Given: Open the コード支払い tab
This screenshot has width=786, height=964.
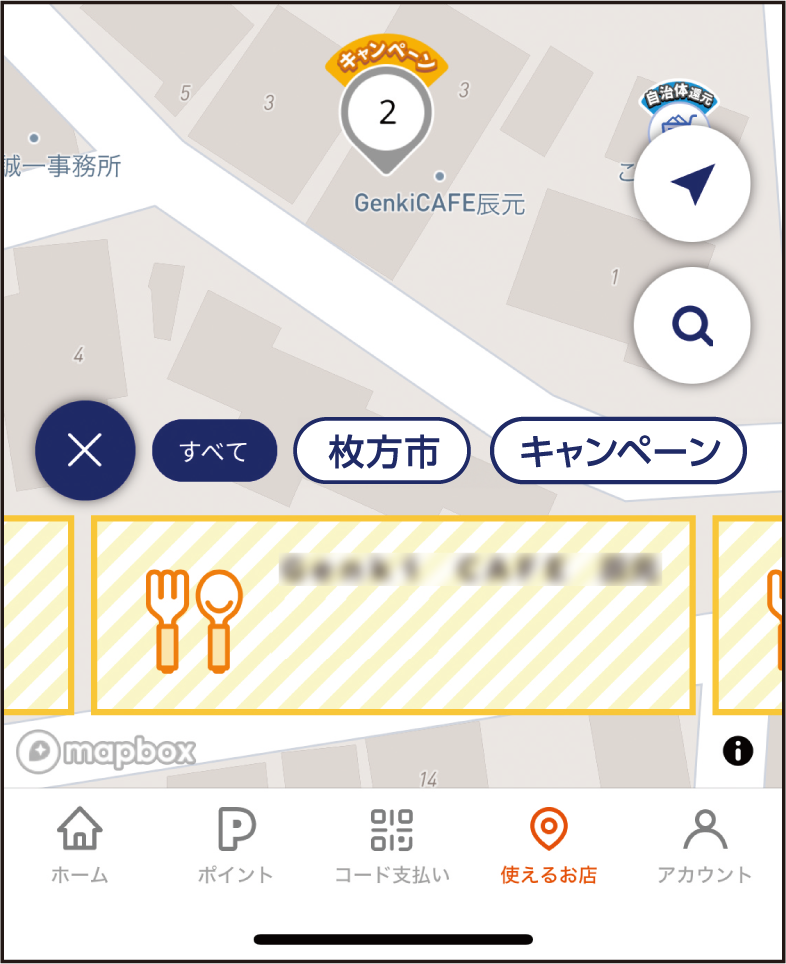Looking at the screenshot, I should click(392, 846).
